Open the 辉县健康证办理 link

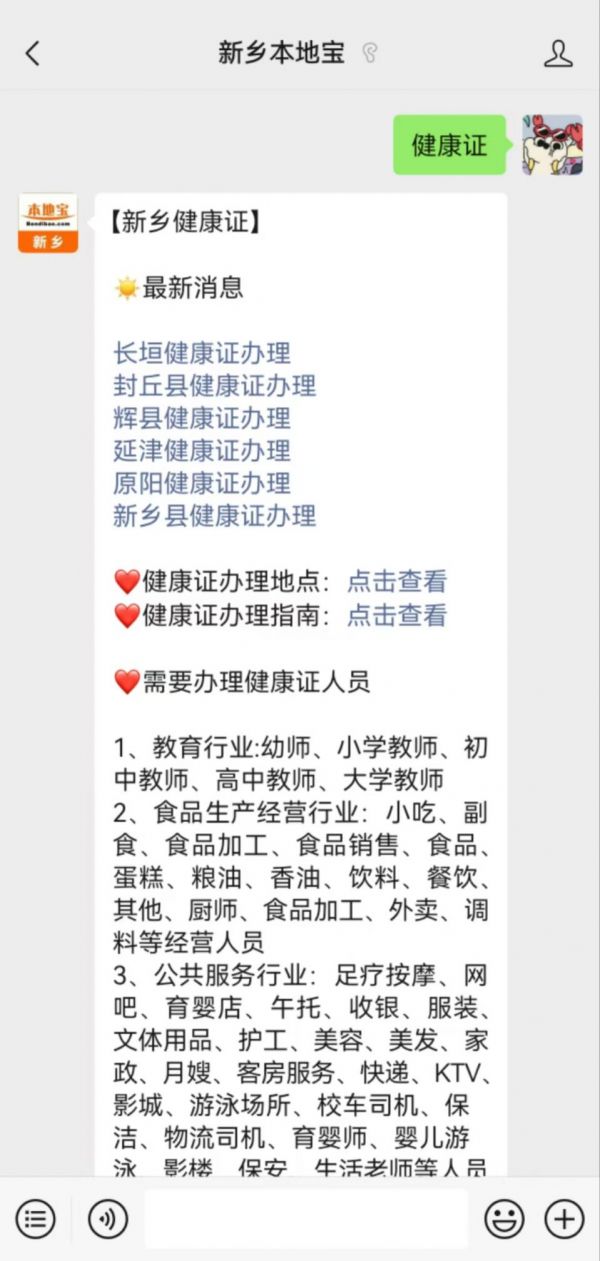pyautogui.click(x=202, y=418)
